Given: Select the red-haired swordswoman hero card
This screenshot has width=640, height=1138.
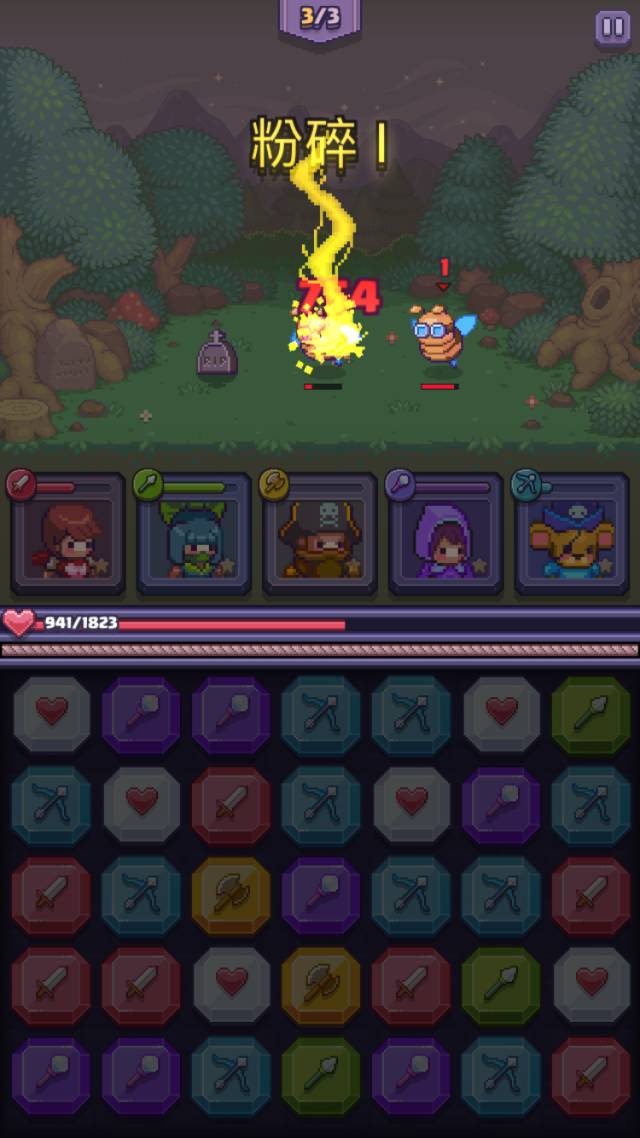Looking at the screenshot, I should coord(68,535).
